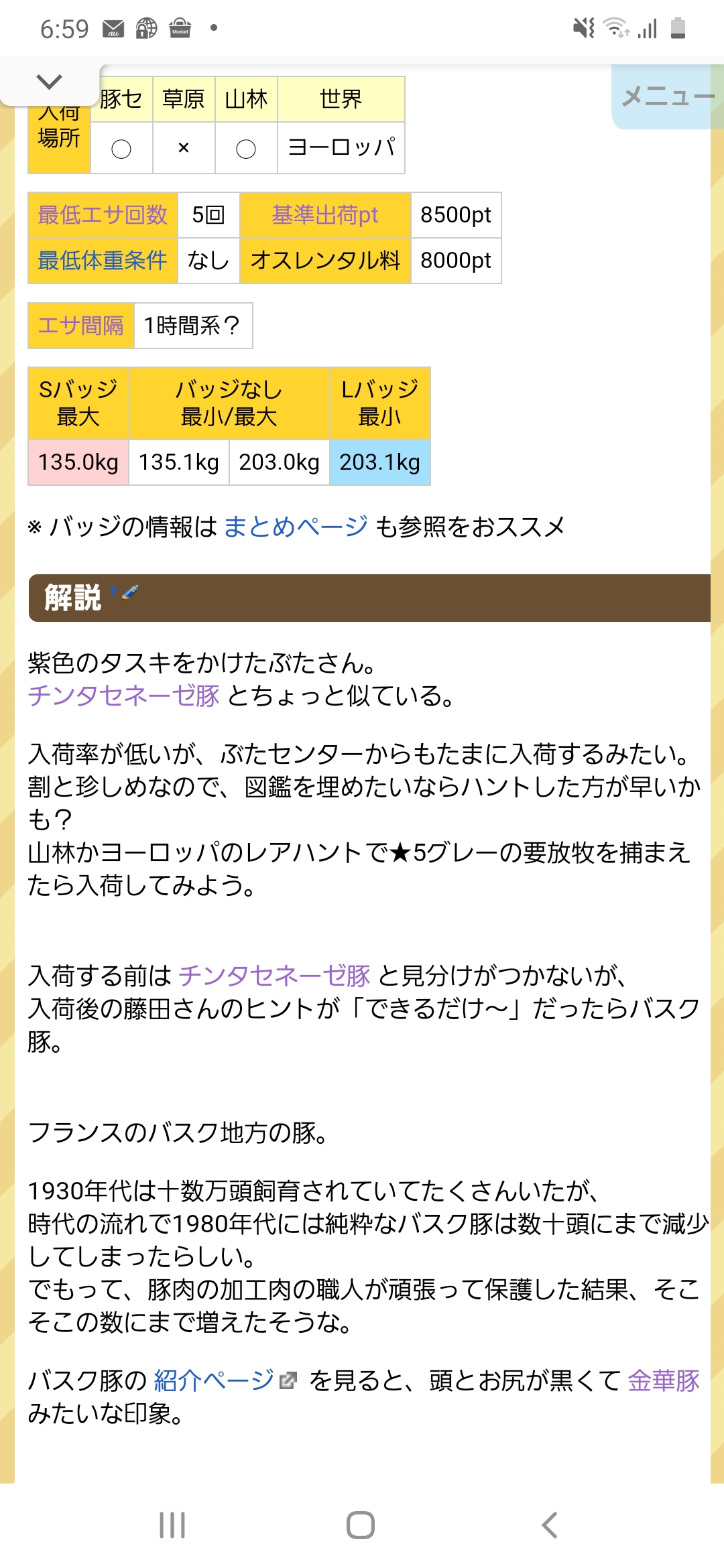Open チンタセネーゼ豚 link after 入荷する前は
The image size is (724, 1568).
tap(275, 976)
